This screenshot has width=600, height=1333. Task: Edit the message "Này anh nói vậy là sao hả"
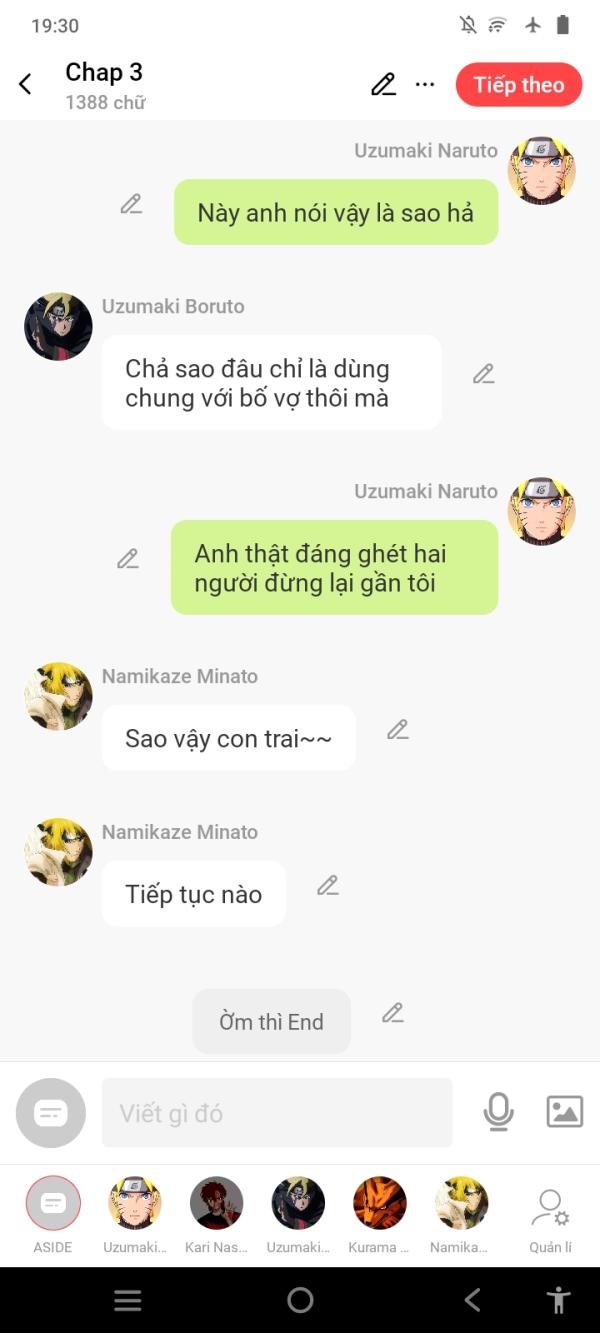click(131, 204)
